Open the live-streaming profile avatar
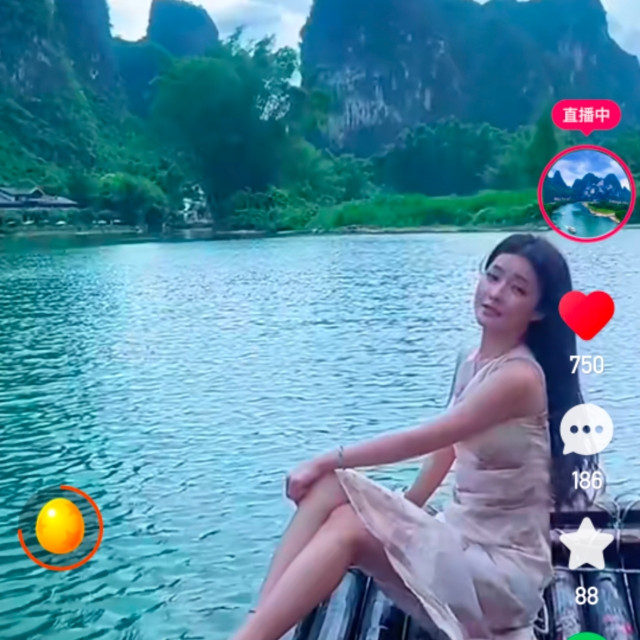 pos(587,193)
